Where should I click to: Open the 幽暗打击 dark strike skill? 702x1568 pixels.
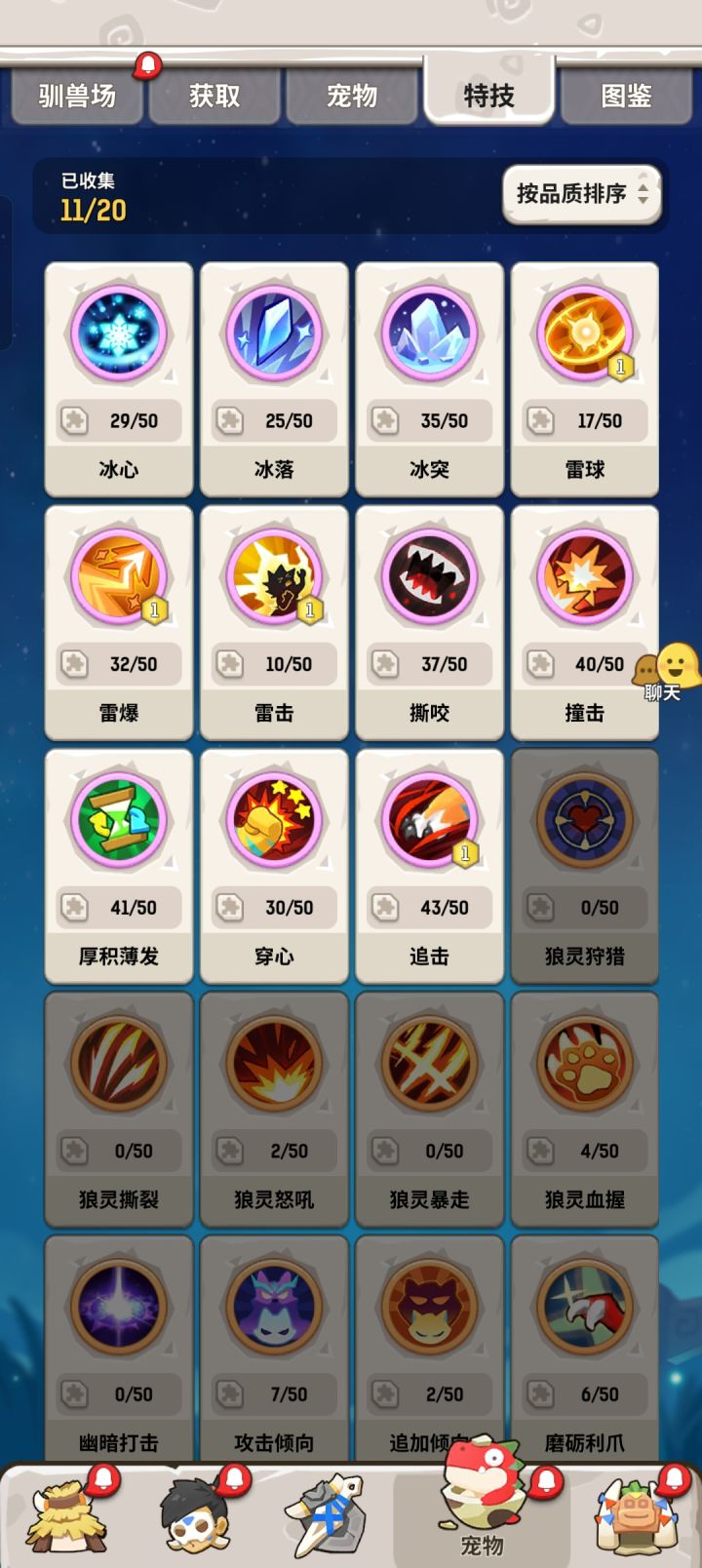point(118,1307)
